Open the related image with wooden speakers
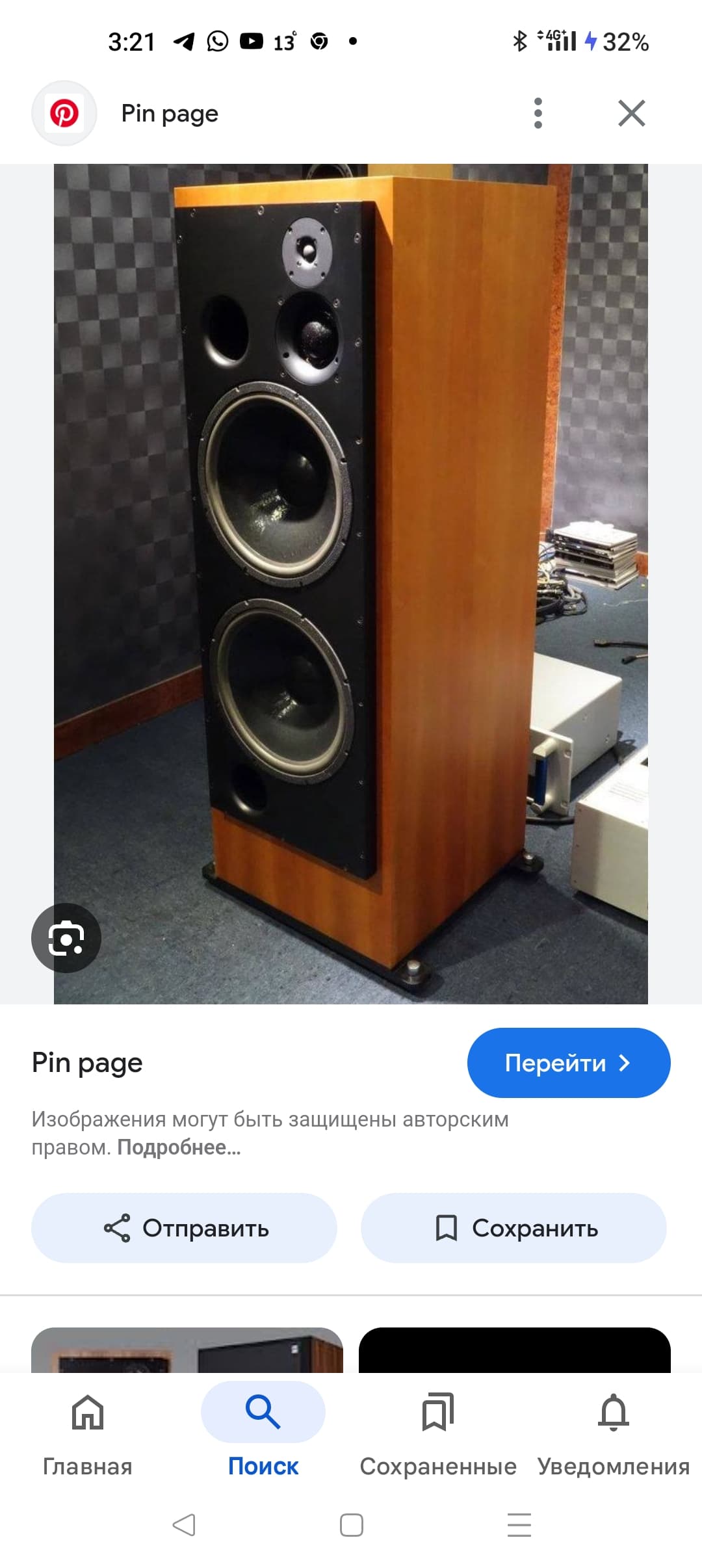 pos(187,1350)
